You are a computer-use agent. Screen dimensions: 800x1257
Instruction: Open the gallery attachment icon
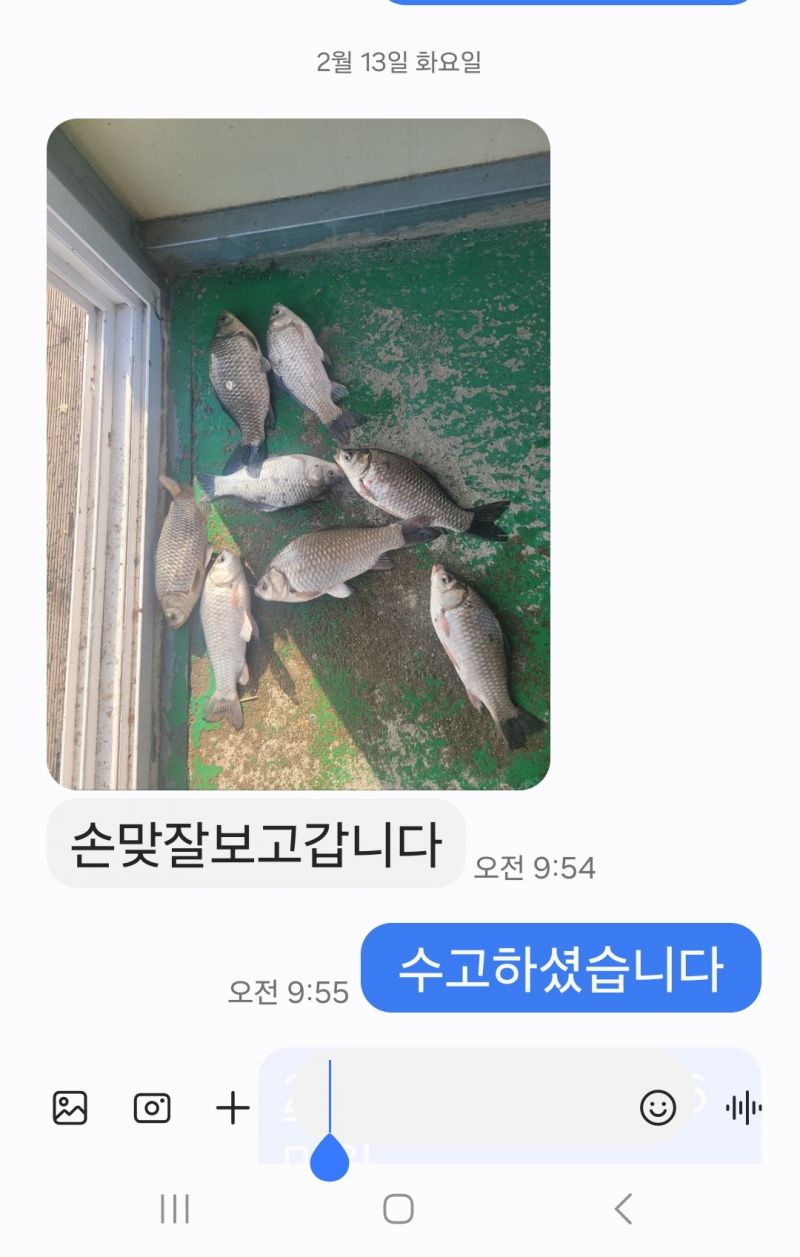(70, 1107)
